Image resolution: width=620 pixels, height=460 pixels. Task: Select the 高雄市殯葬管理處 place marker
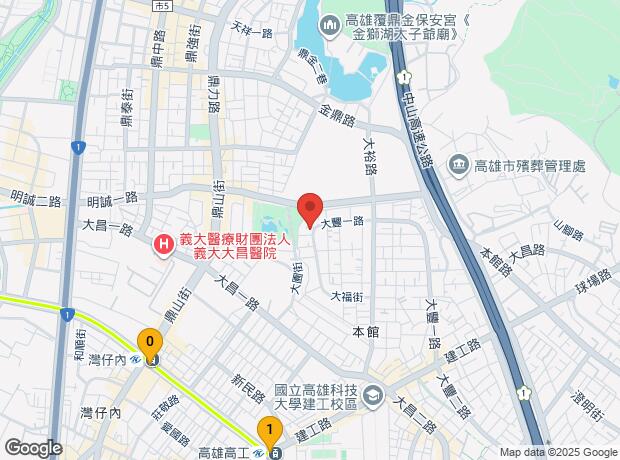[x=459, y=166]
